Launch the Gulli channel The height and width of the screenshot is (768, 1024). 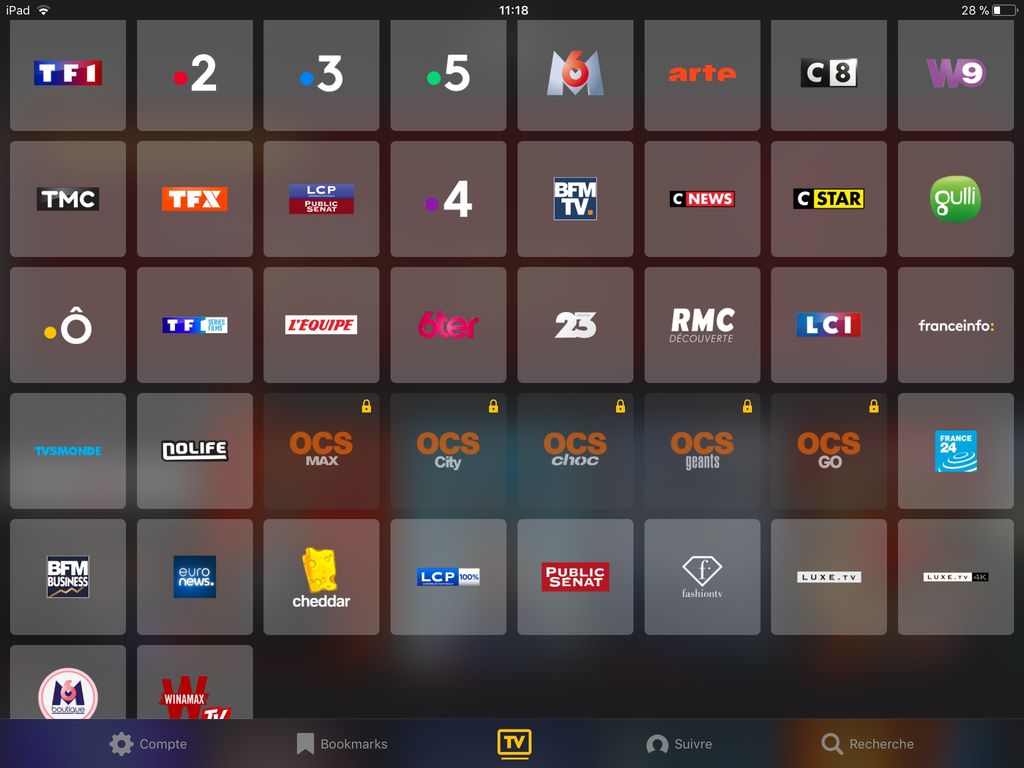[955, 199]
